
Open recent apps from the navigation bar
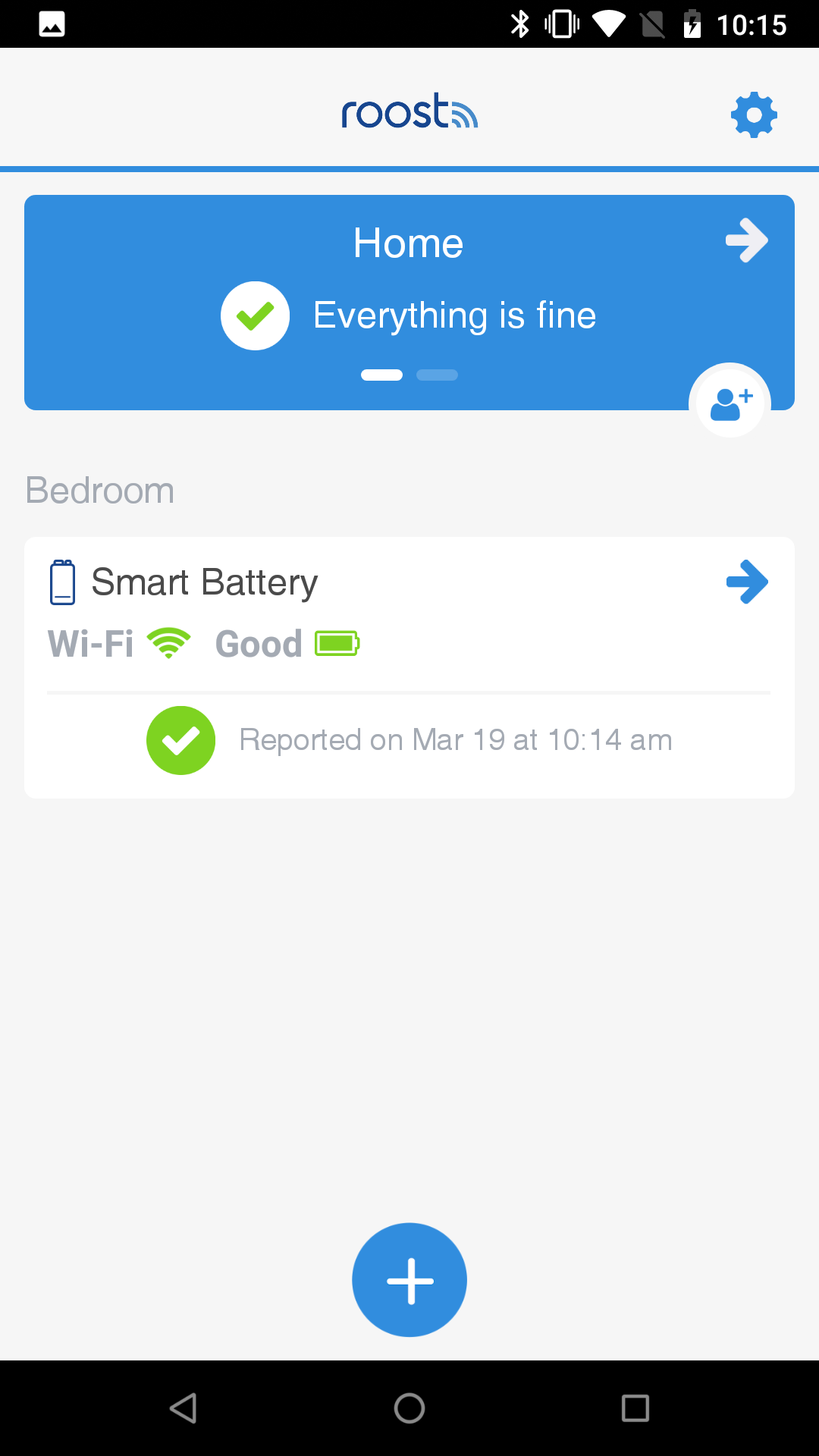(635, 1408)
